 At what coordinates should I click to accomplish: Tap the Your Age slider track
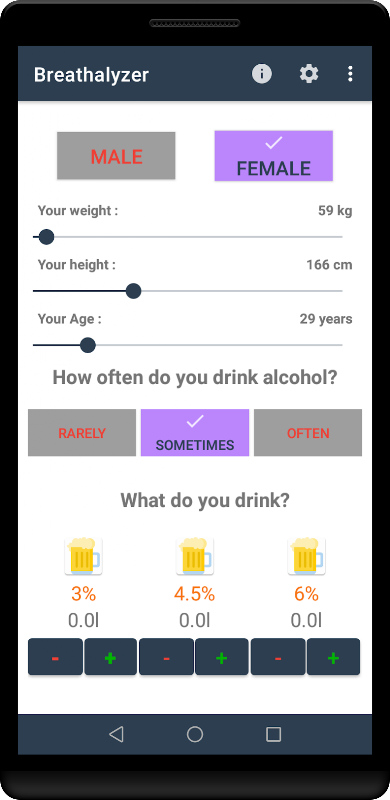point(187,345)
